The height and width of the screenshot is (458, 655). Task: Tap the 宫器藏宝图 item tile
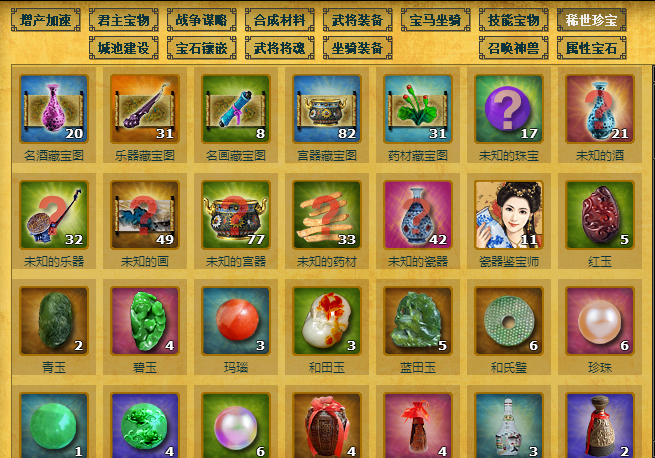[x=327, y=110]
